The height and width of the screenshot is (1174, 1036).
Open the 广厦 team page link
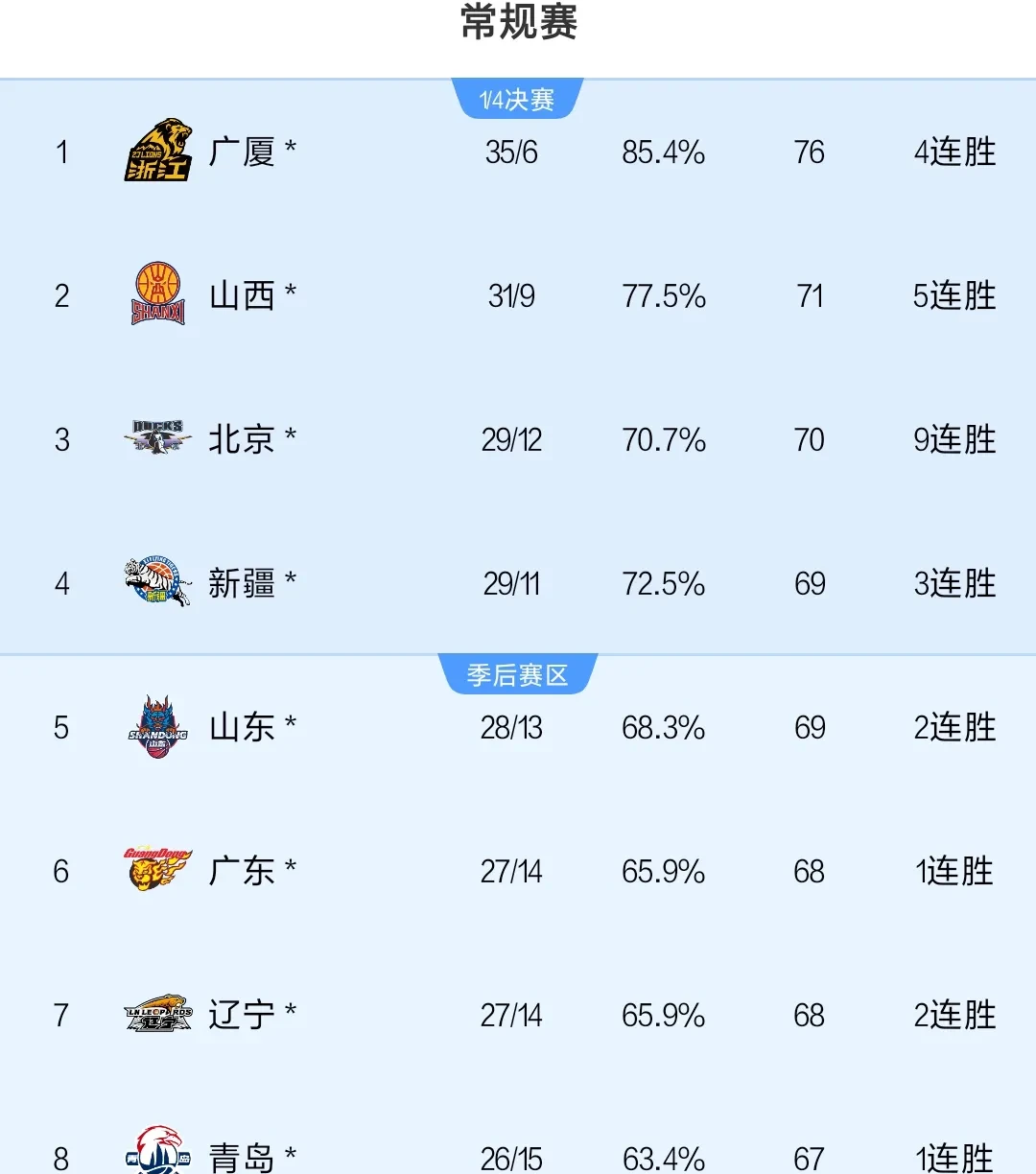240,152
